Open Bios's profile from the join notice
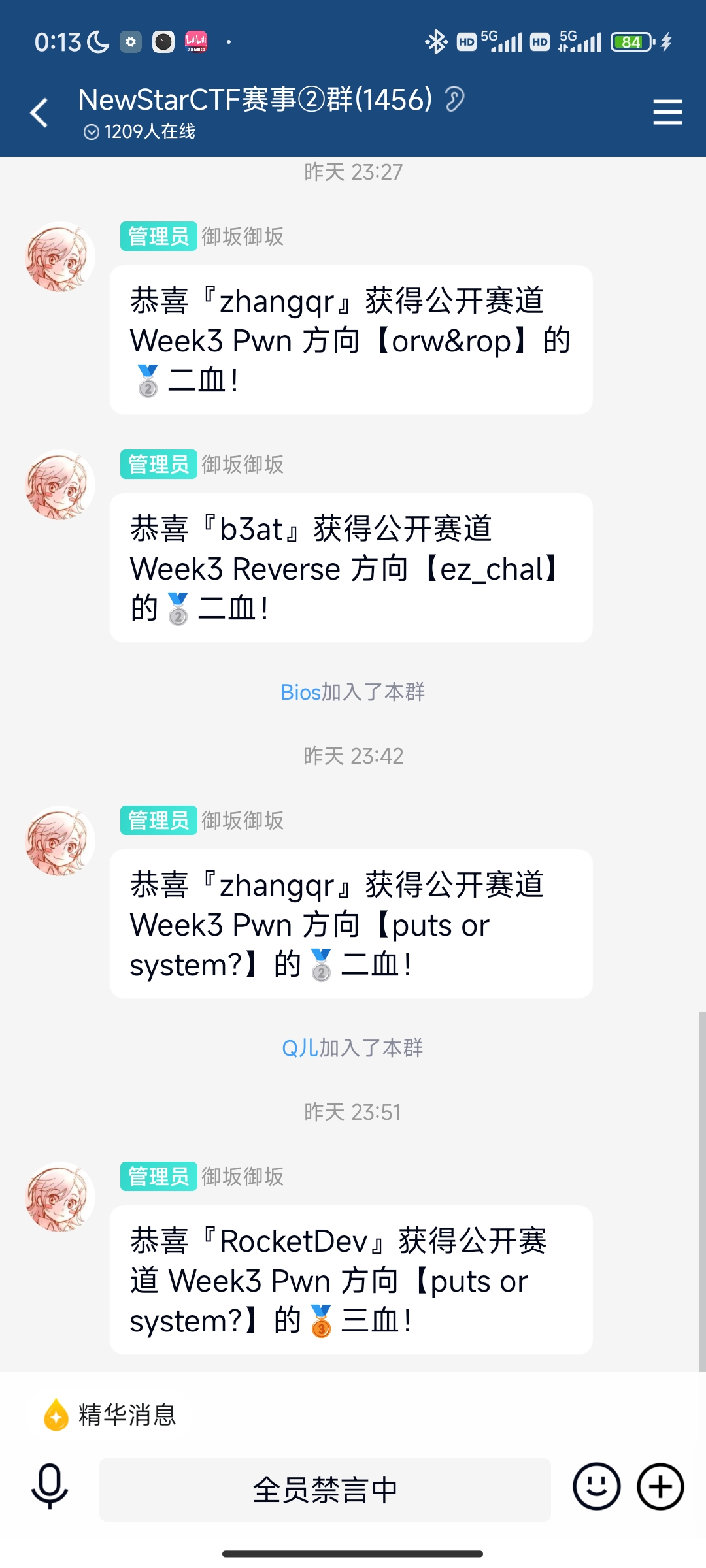 (301, 692)
